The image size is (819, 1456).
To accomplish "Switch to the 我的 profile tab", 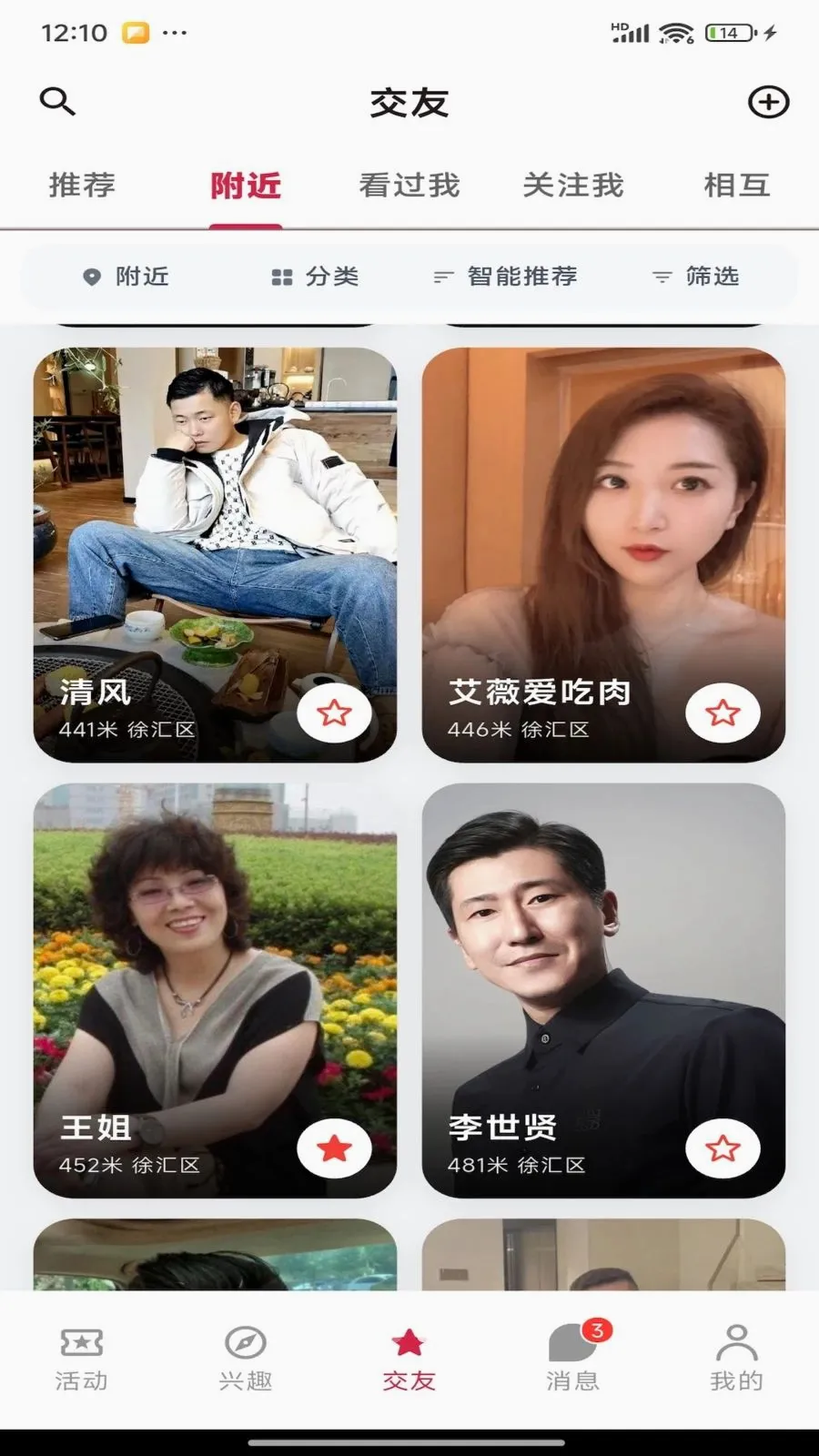I will (737, 1359).
